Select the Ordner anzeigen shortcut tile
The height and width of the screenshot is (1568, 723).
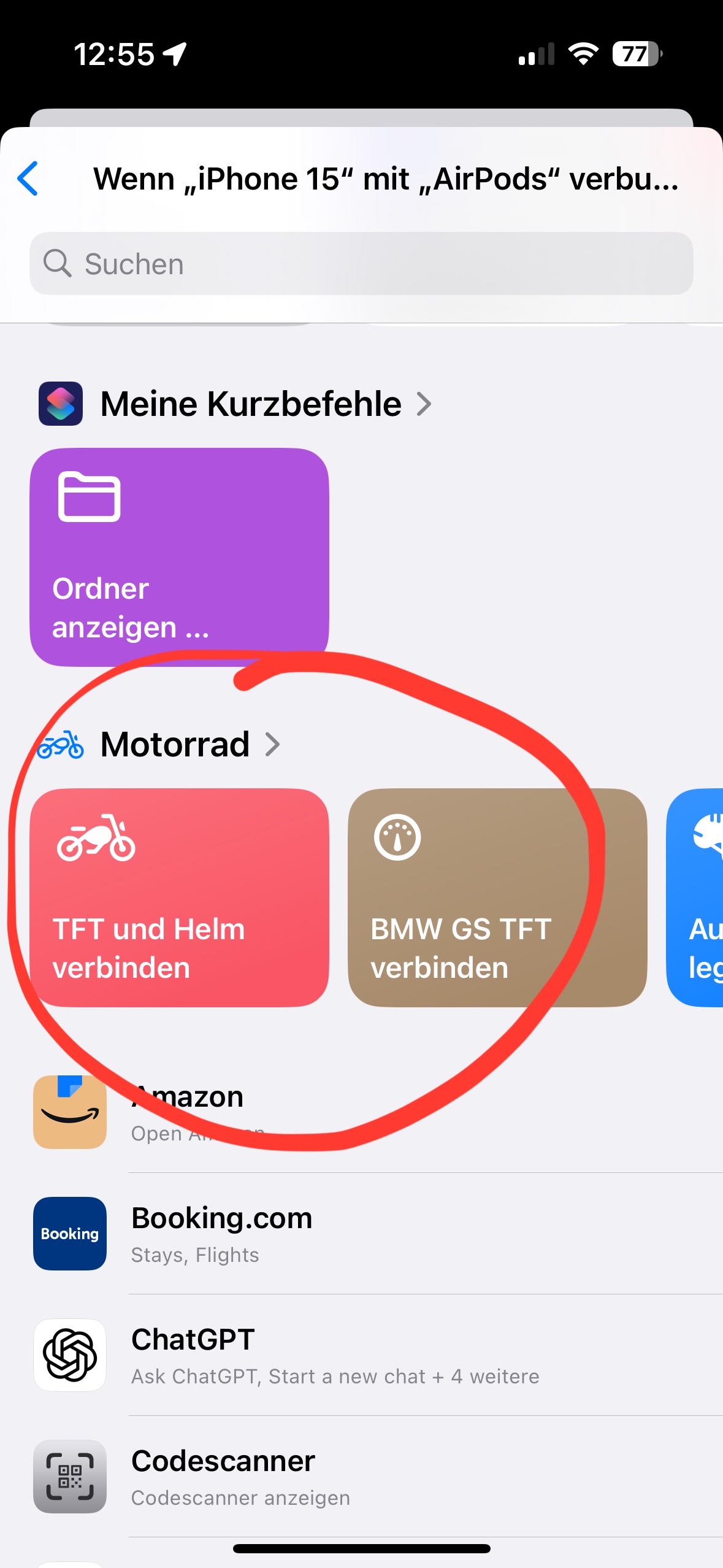click(179, 557)
